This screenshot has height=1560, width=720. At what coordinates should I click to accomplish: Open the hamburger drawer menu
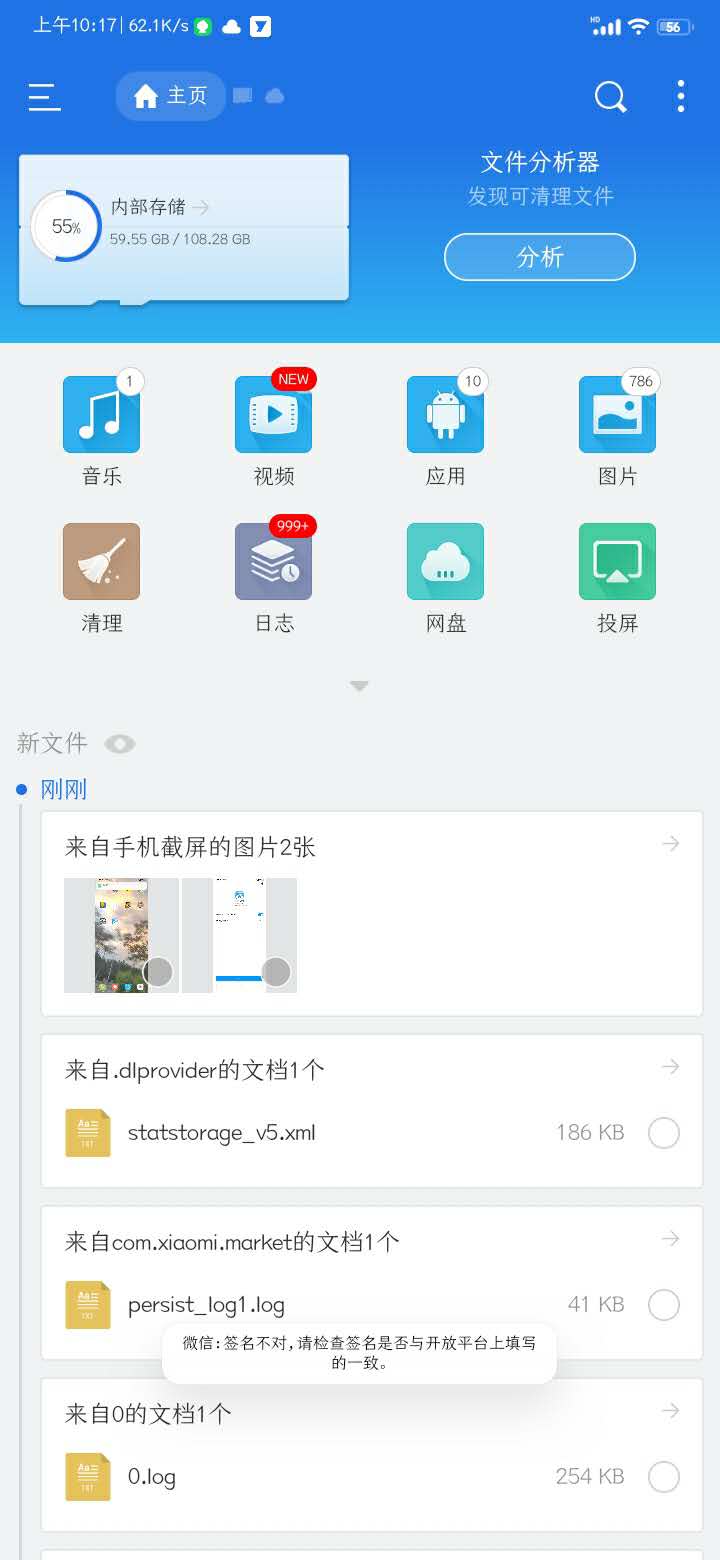click(44, 97)
